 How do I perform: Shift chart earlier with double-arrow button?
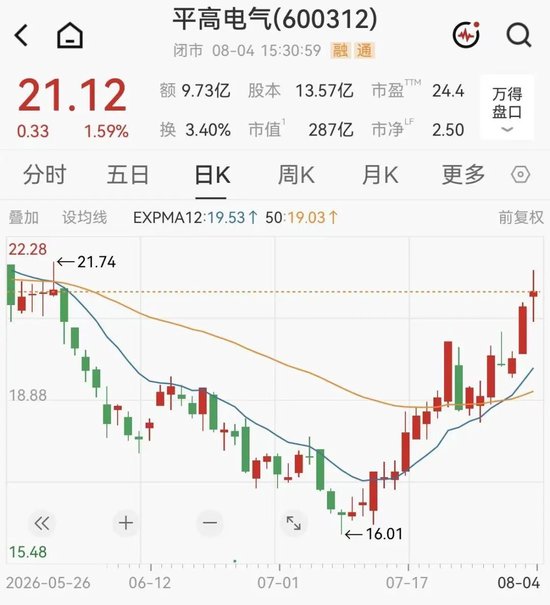coord(42,523)
